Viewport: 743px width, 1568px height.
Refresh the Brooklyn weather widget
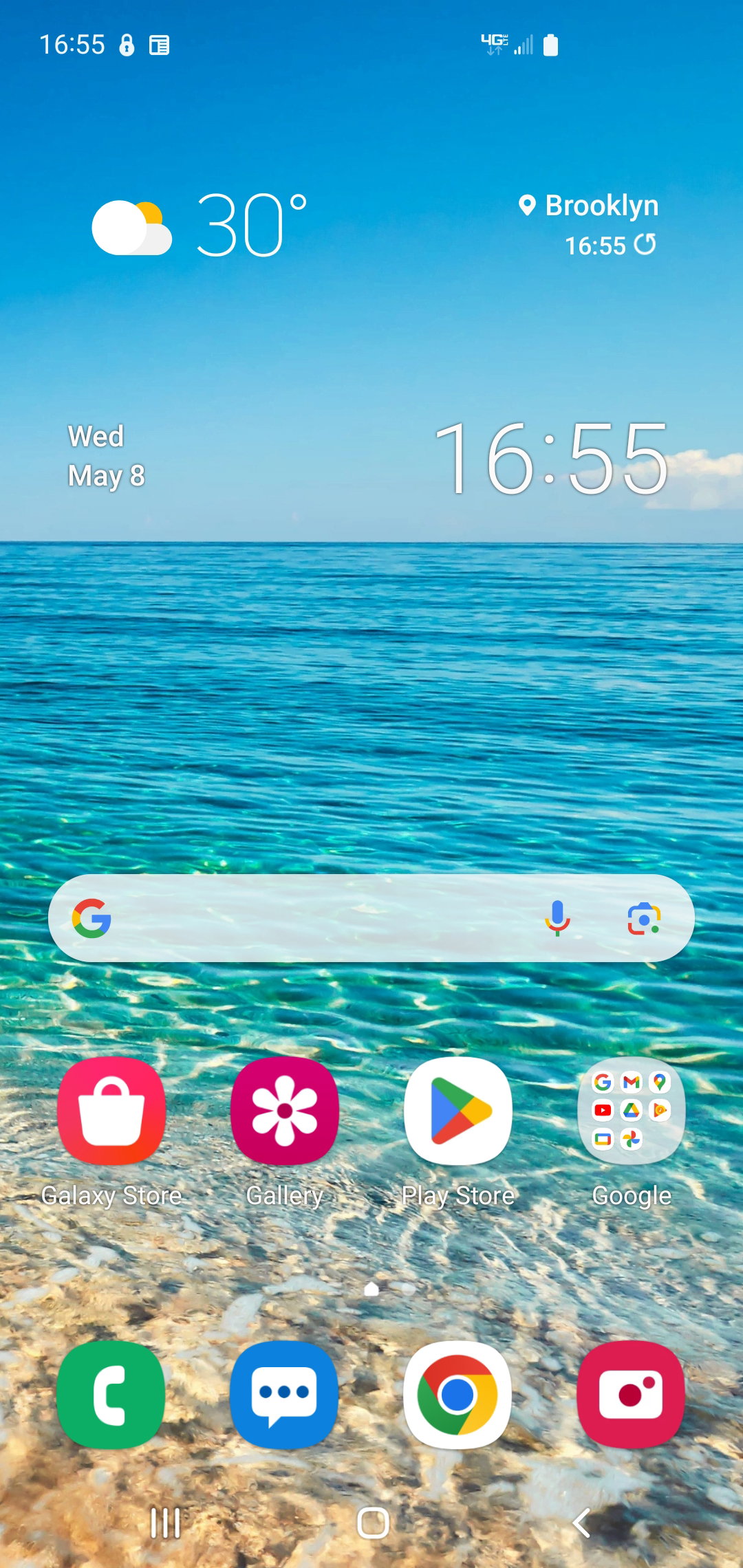tap(645, 244)
